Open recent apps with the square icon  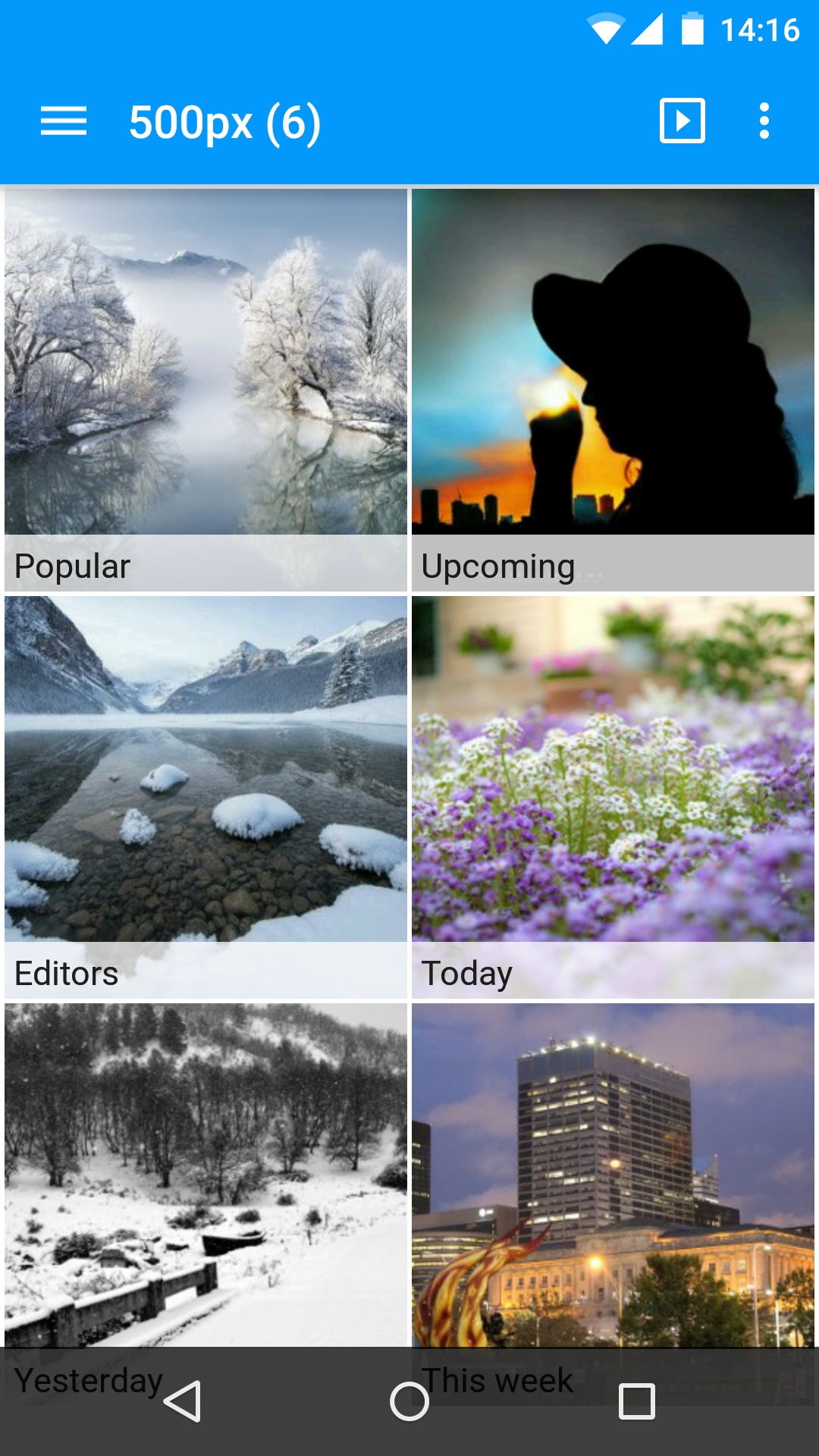tap(637, 1402)
